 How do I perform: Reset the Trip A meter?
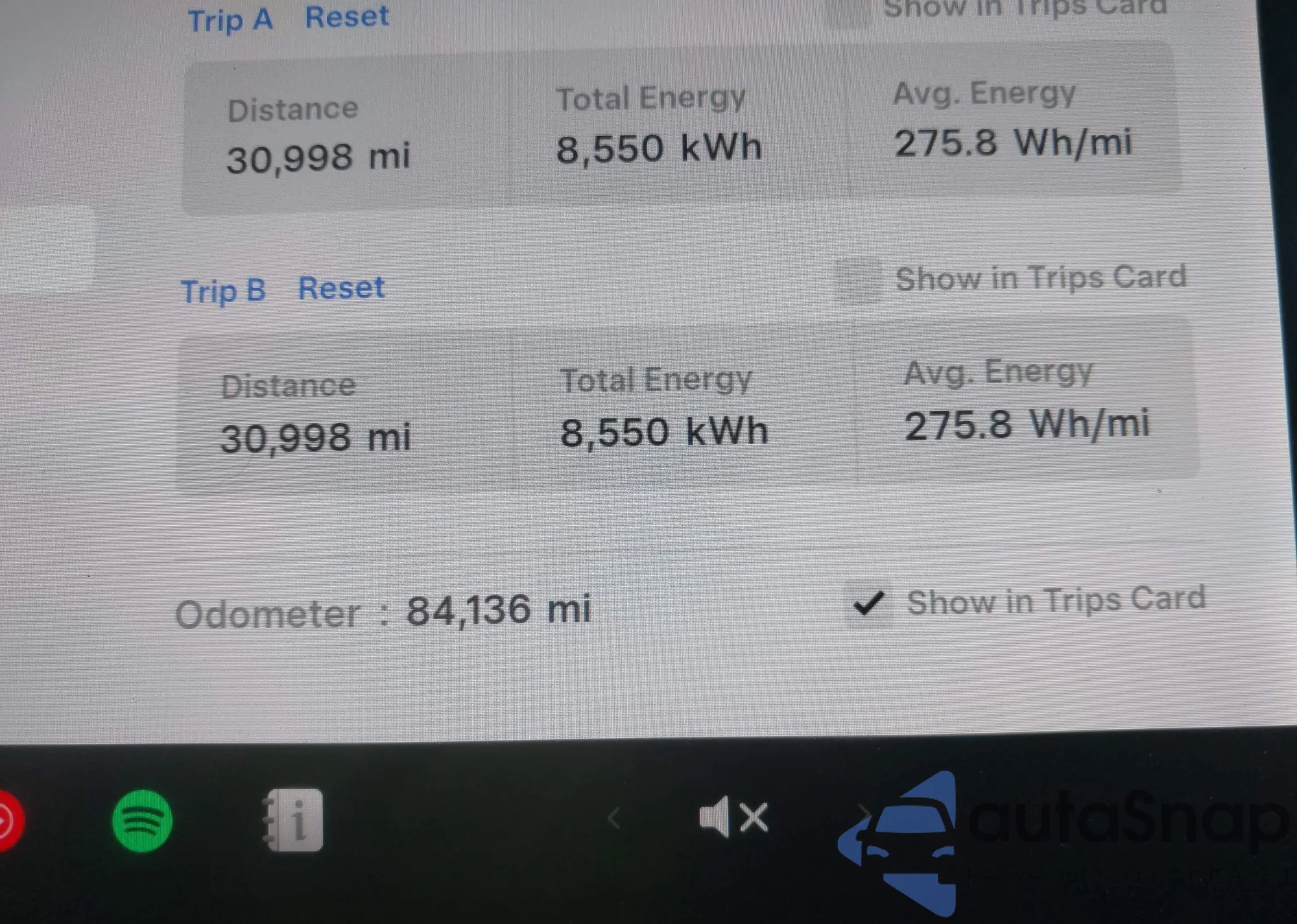(x=347, y=17)
